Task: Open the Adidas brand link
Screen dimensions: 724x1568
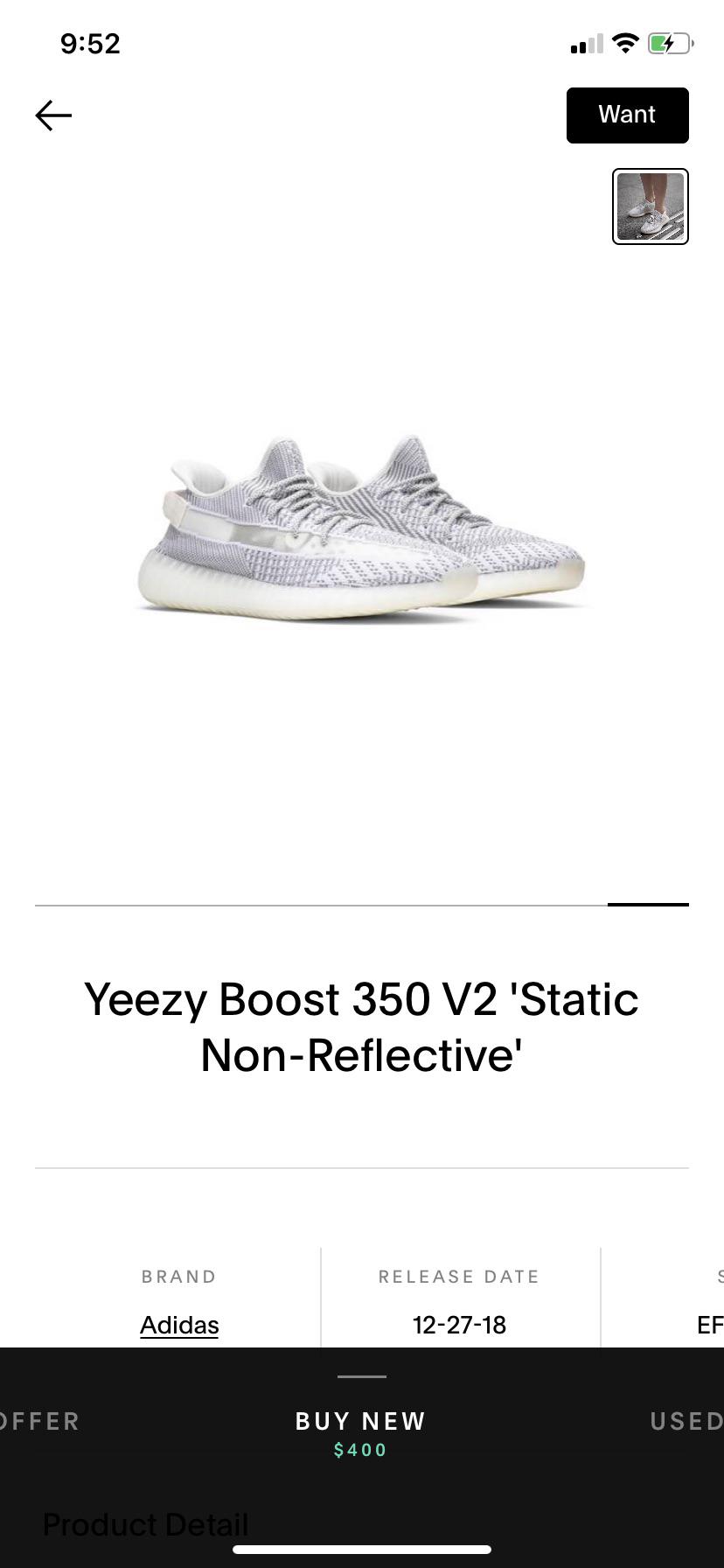Action: [x=179, y=1325]
